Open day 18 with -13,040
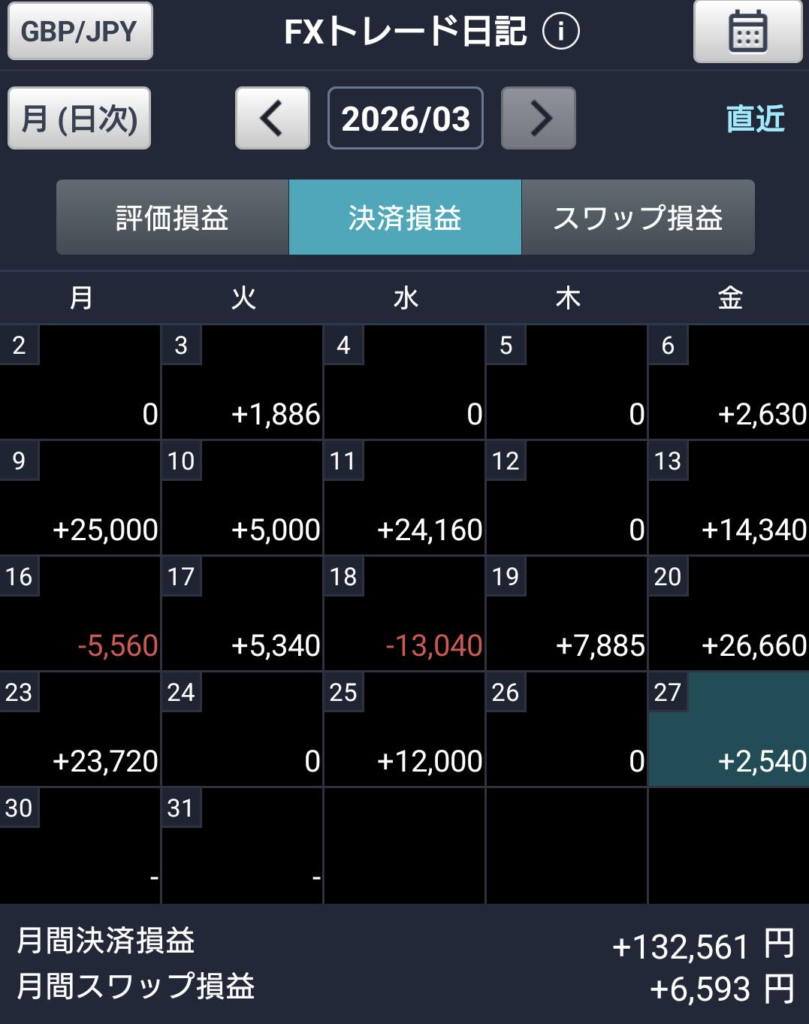 [404, 614]
